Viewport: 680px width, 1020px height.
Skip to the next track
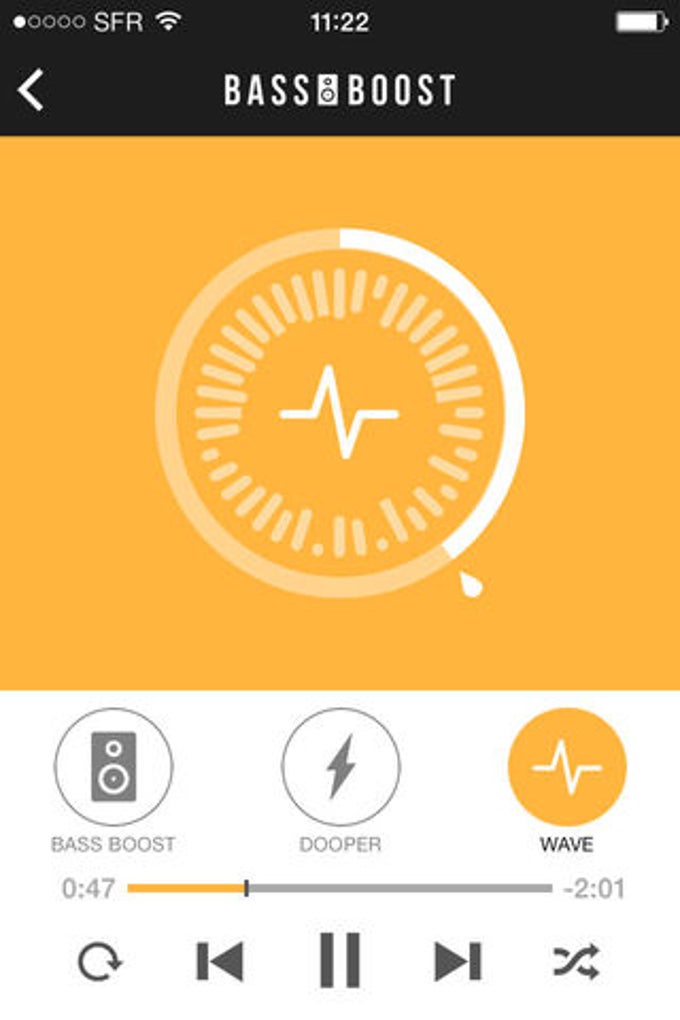[x=458, y=962]
